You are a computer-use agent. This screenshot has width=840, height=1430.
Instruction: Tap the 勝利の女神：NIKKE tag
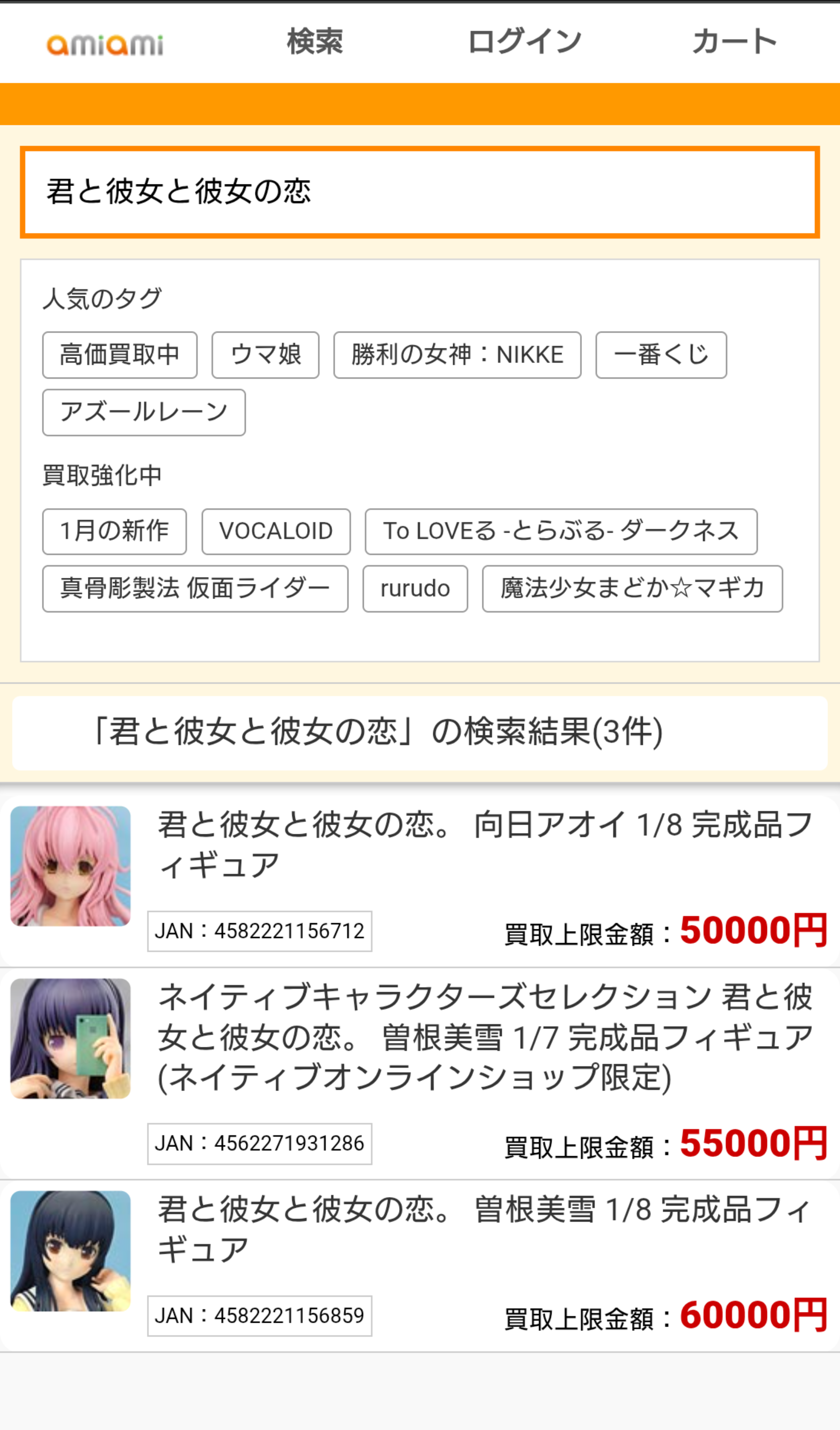pos(457,355)
